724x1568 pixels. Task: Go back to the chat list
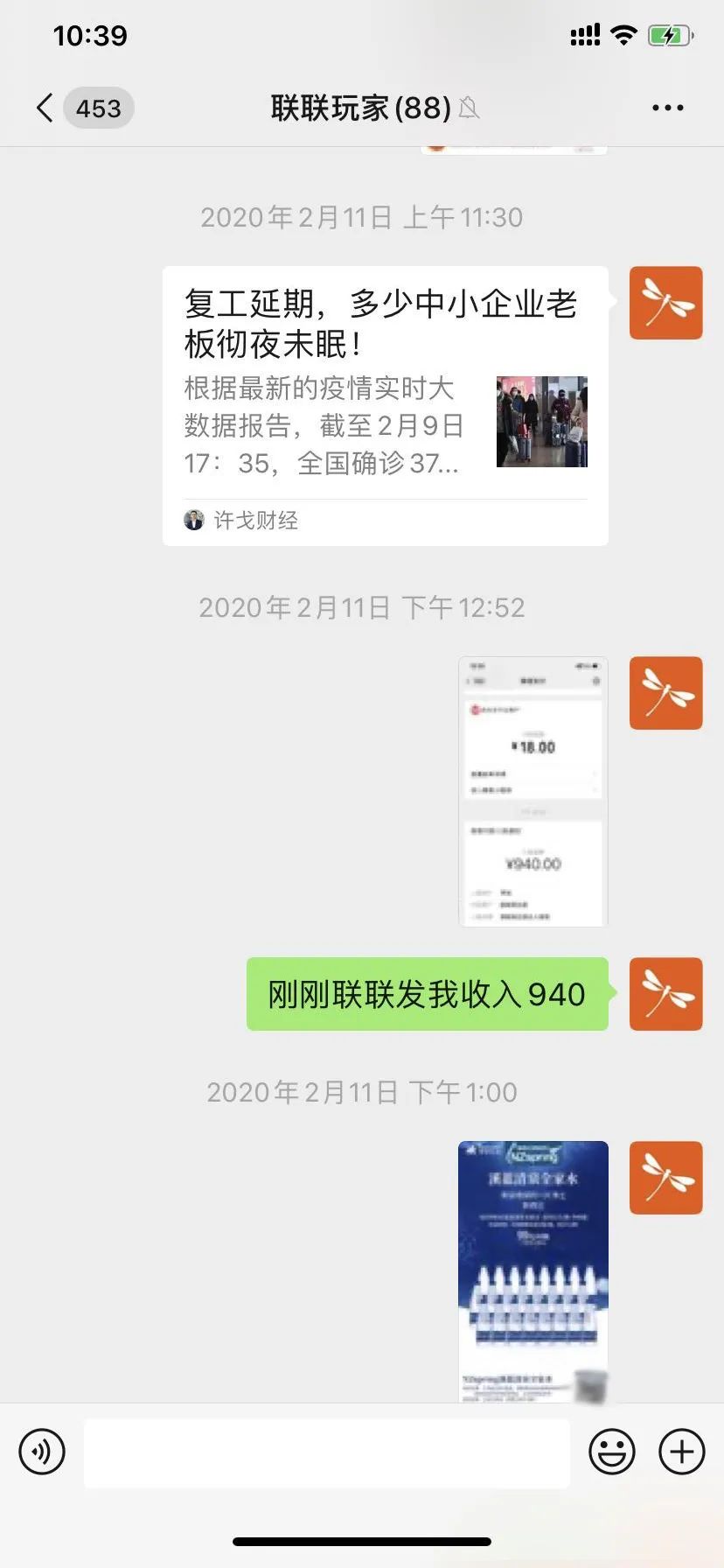tap(45, 108)
